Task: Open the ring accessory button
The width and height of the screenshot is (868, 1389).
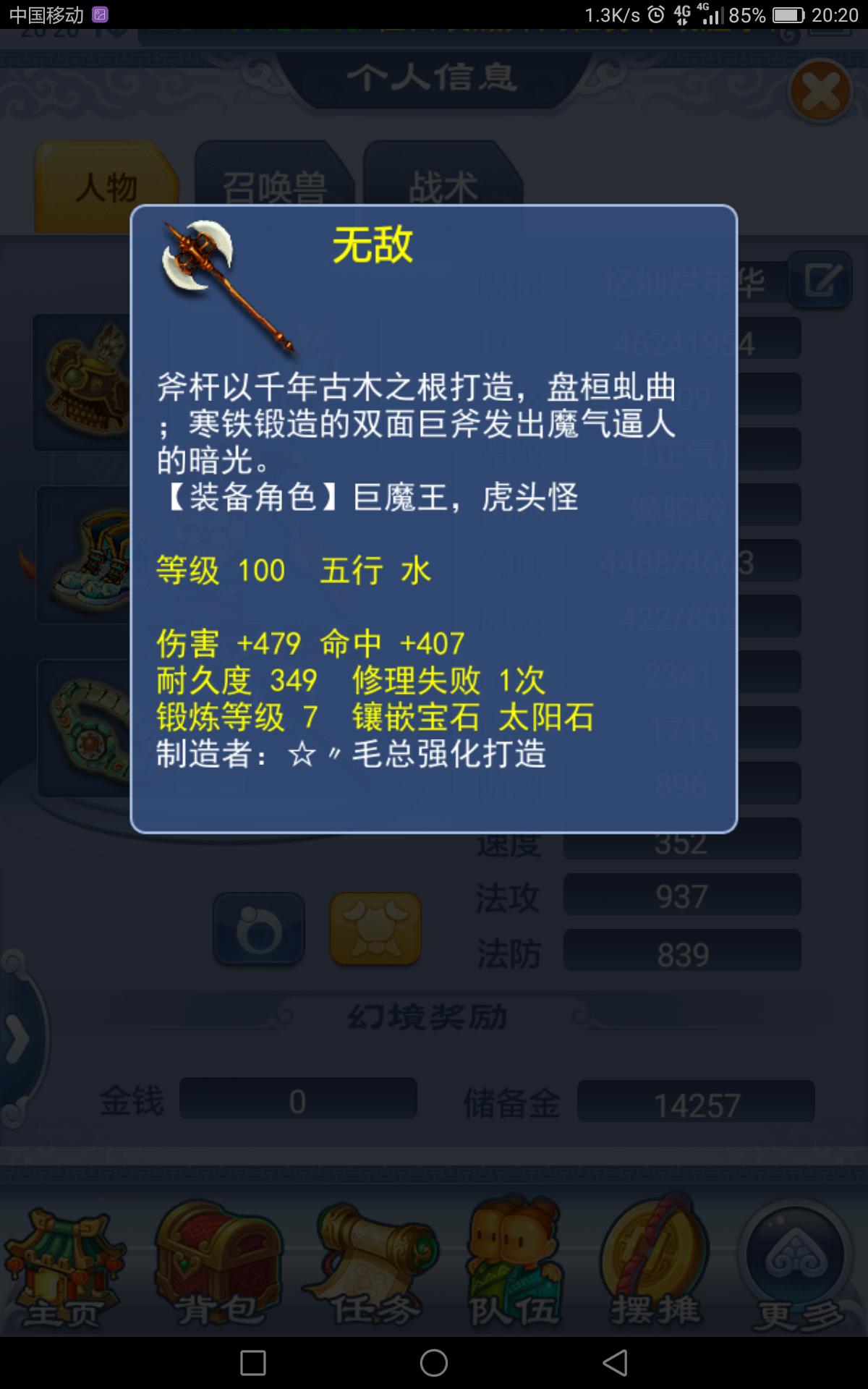Action: (259, 929)
